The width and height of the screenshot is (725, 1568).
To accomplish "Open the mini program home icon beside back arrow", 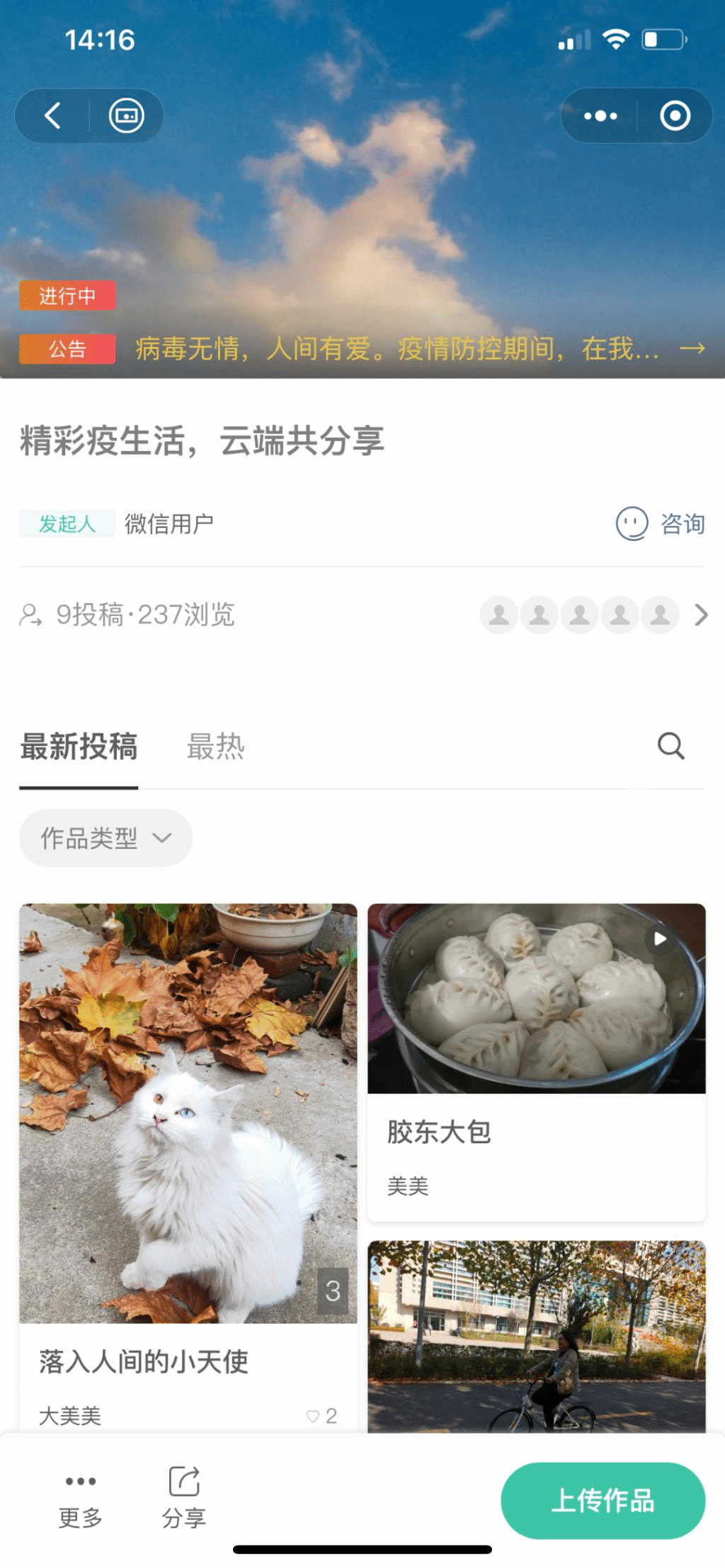I will tap(127, 115).
